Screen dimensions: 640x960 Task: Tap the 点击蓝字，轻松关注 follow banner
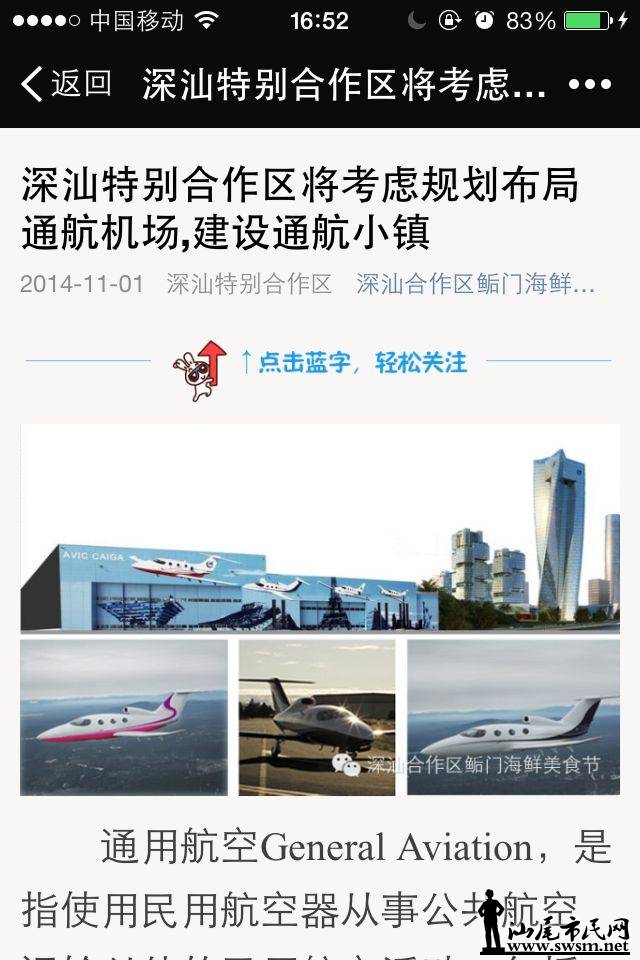[x=352, y=362]
